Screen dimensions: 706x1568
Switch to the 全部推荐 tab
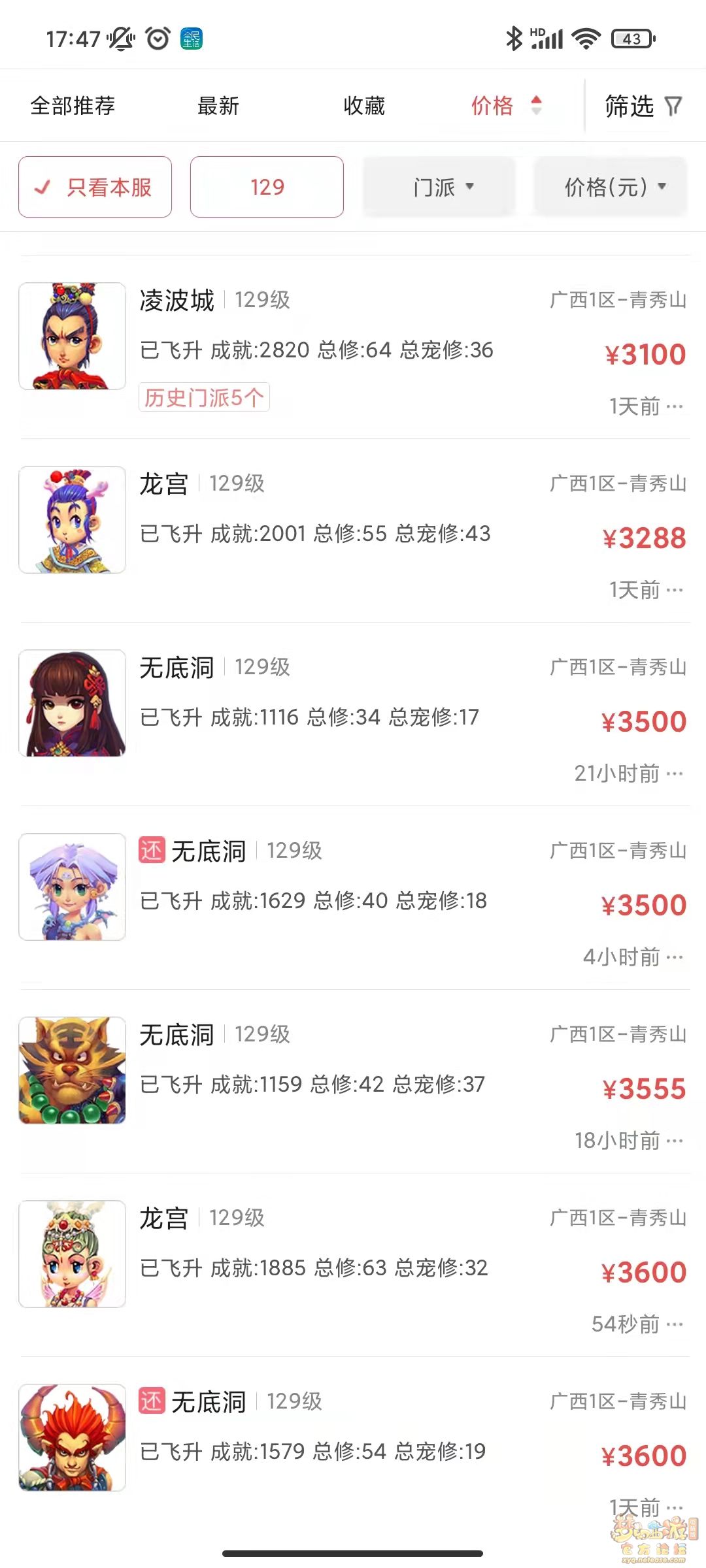73,106
